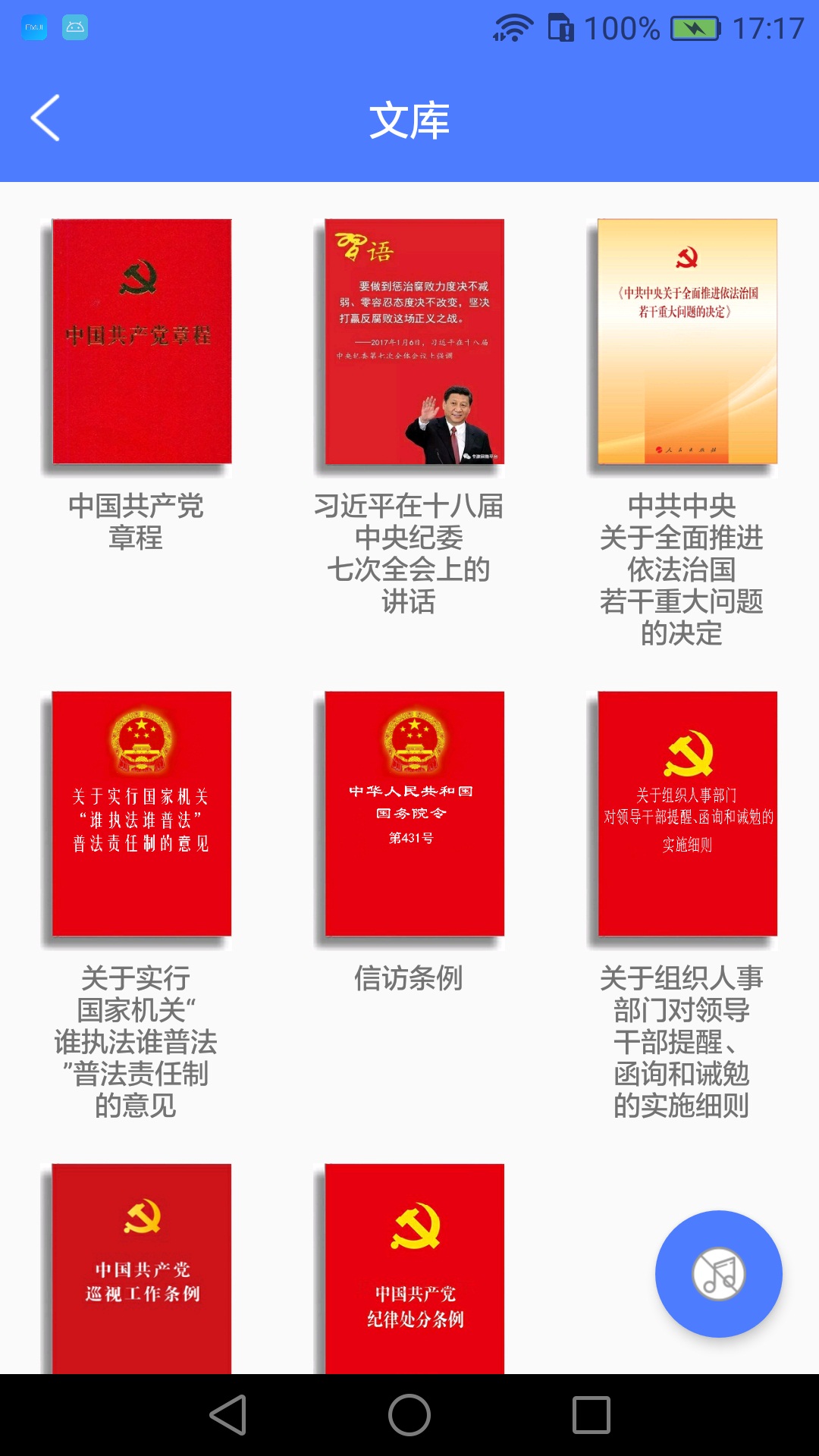Go to the system home screen
This screenshot has width=819, height=1456.
[409, 1415]
